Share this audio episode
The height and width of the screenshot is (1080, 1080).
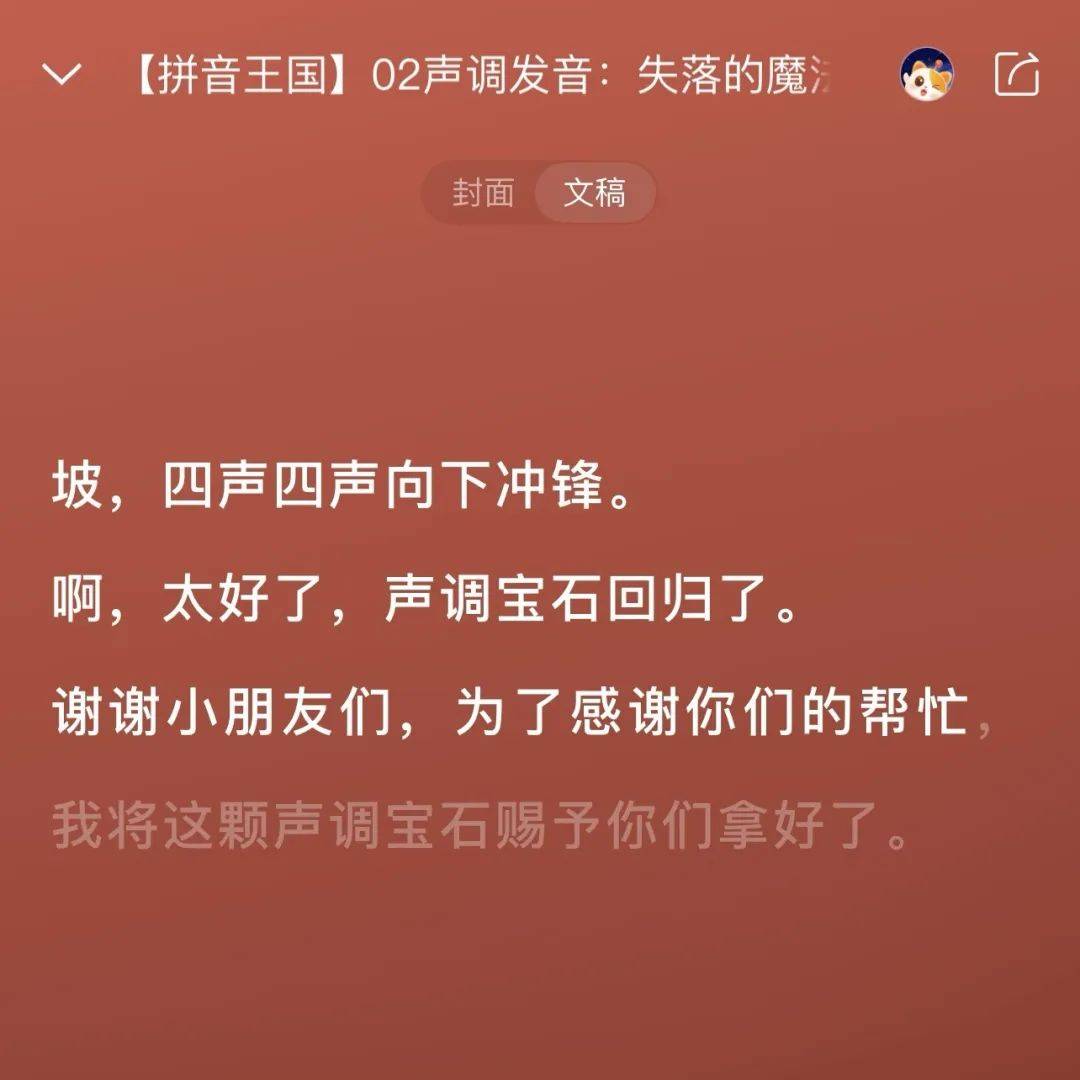(x=1017, y=75)
